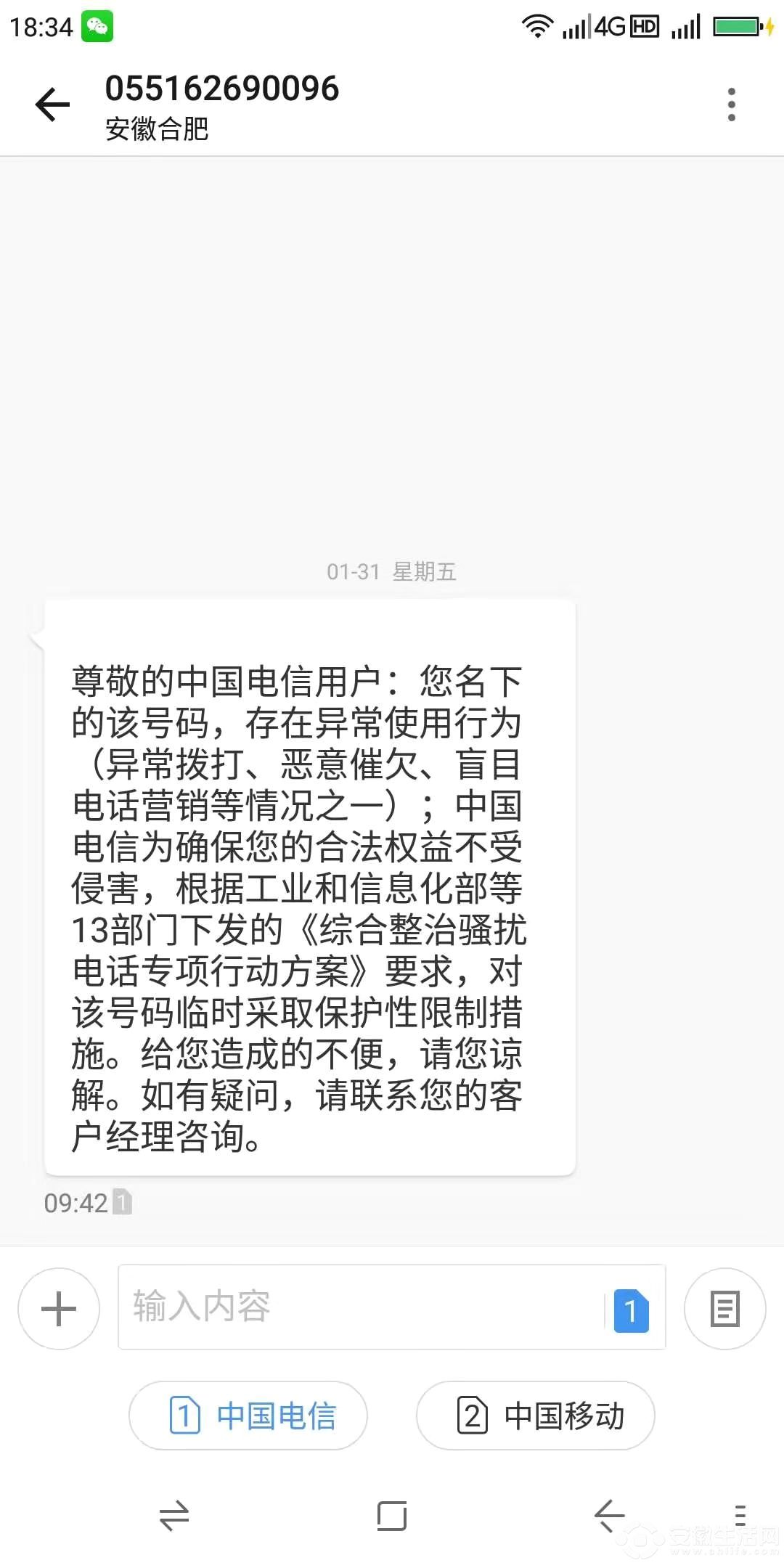Focus the 输入内容 message field
This screenshot has height=1568, width=784.
coord(359,1307)
